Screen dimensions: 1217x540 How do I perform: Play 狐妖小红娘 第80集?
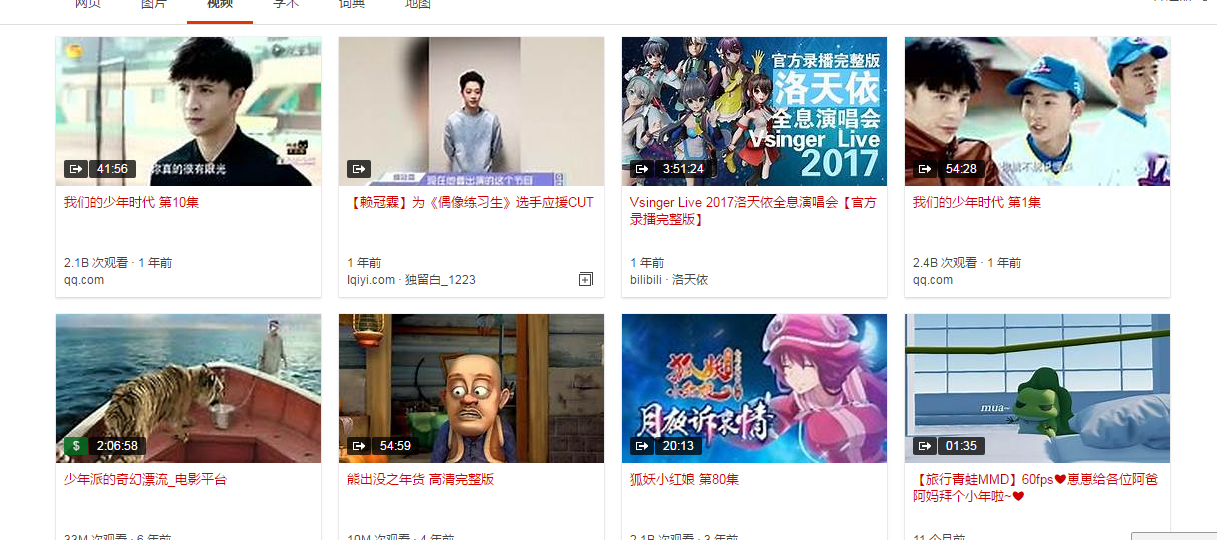point(754,388)
